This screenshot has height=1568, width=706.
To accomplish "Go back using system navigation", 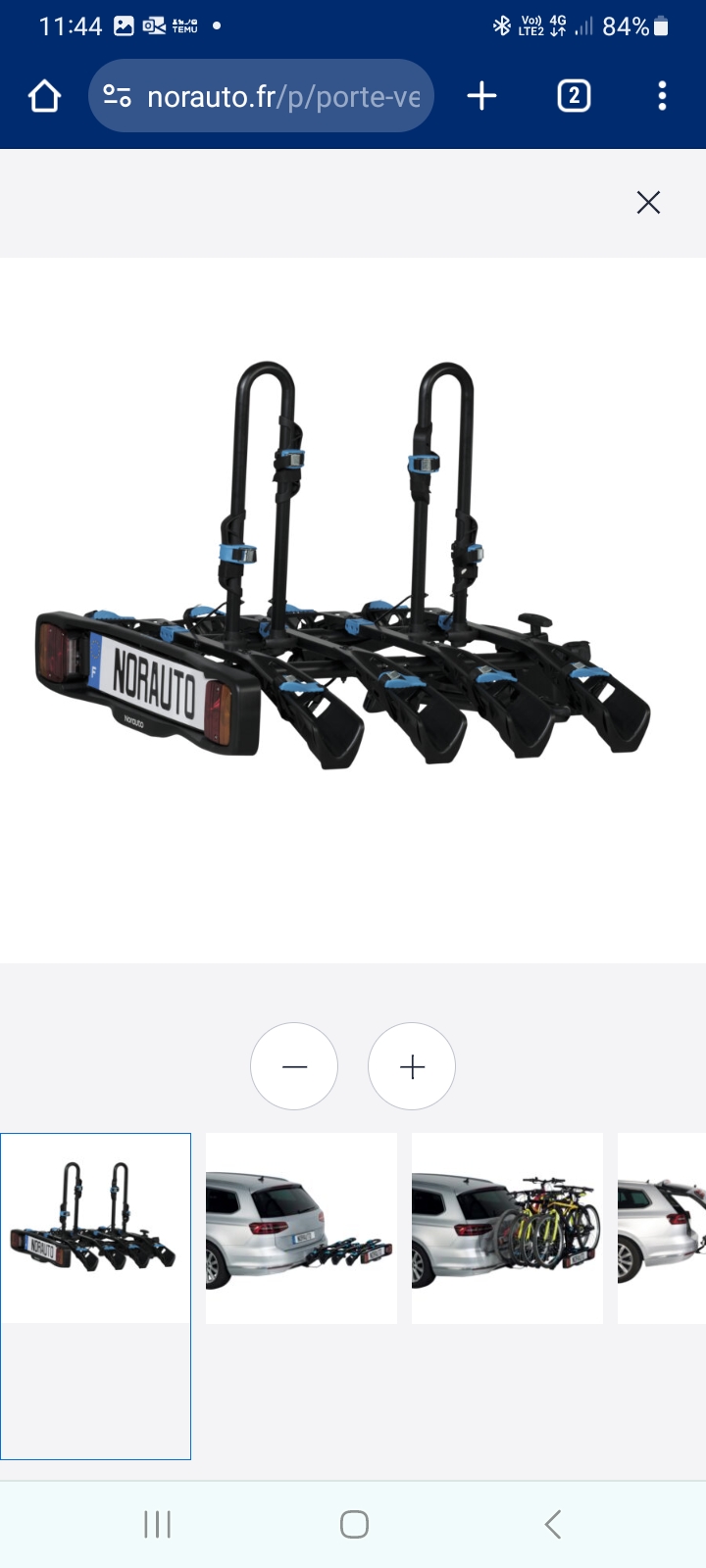I will (552, 1524).
